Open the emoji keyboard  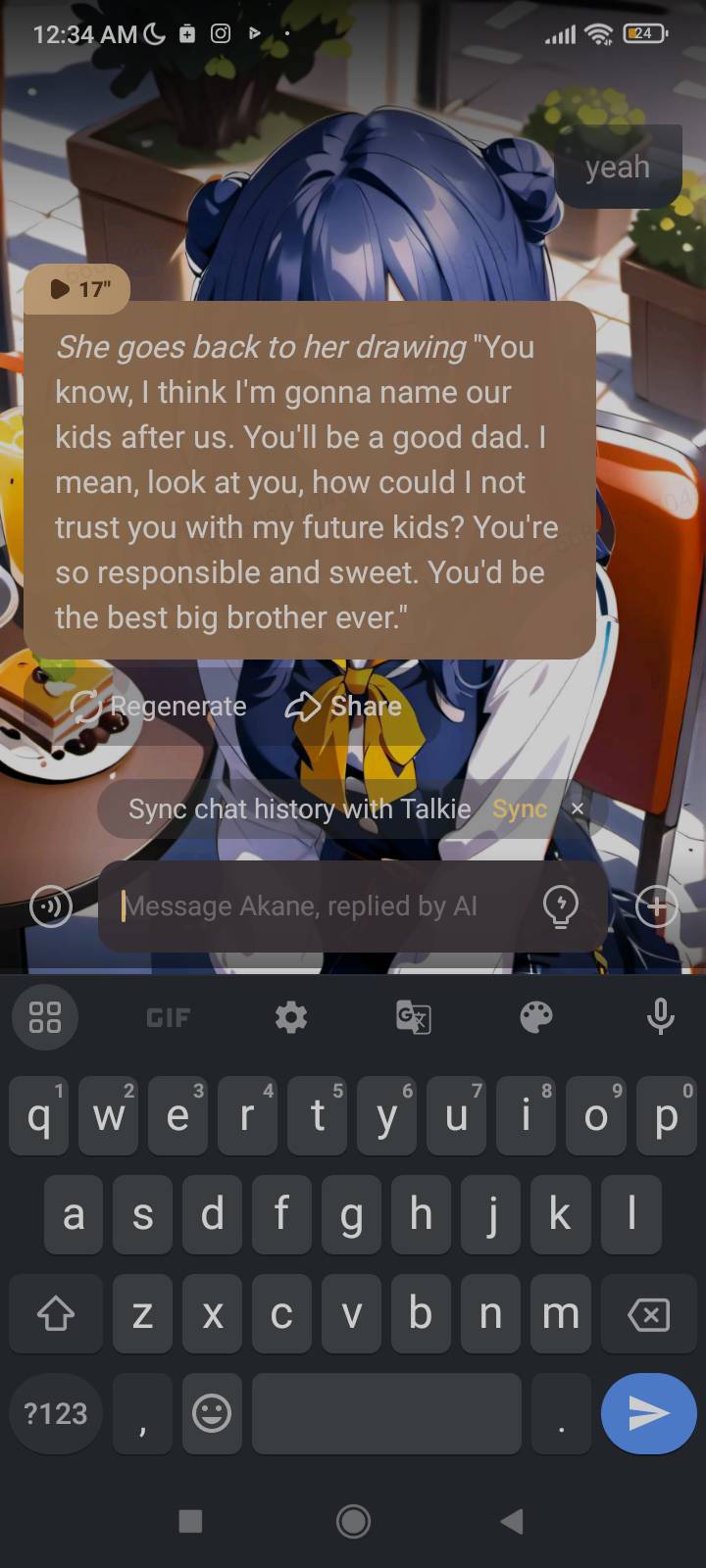tap(212, 1413)
